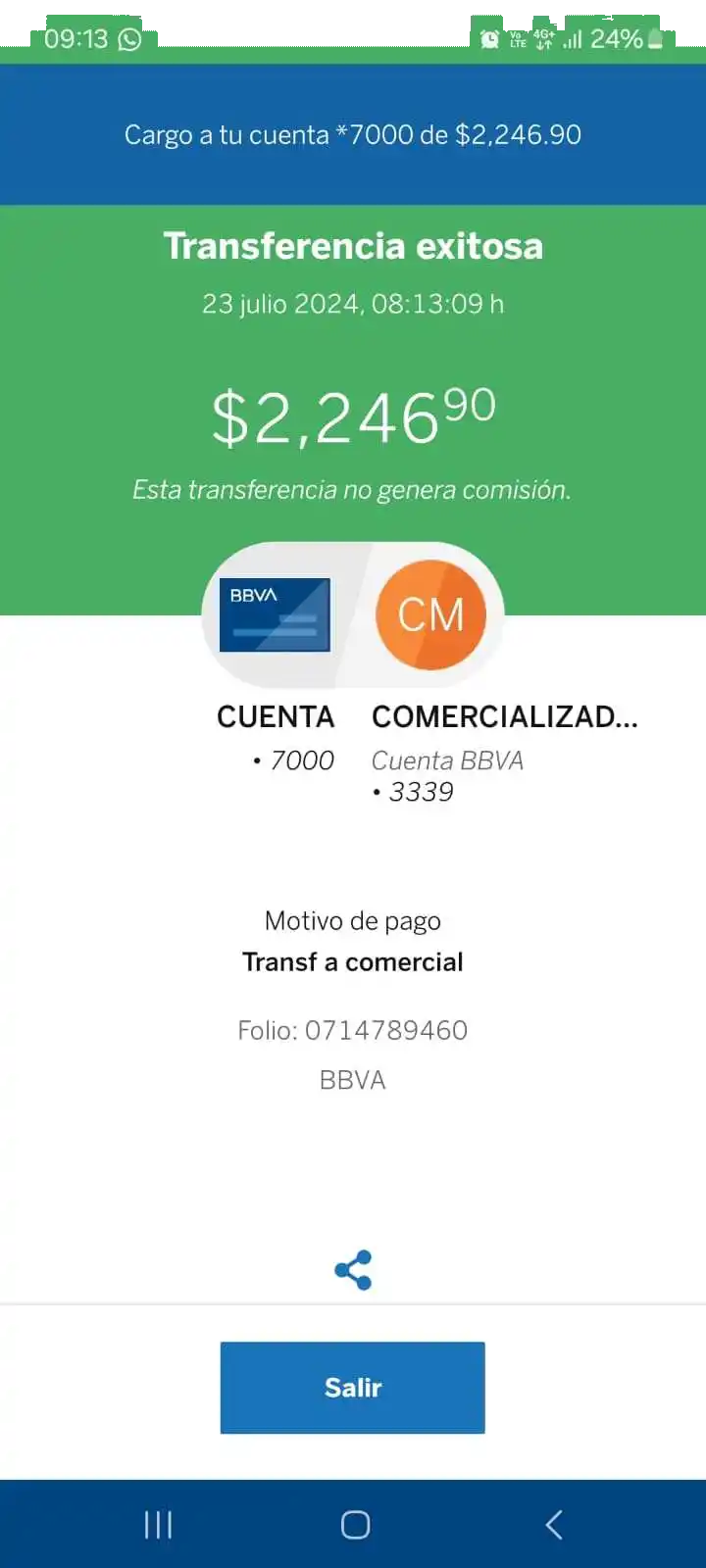This screenshot has height=1568, width=706.
Task: Open recent apps from navigation bar
Action: [158, 1525]
